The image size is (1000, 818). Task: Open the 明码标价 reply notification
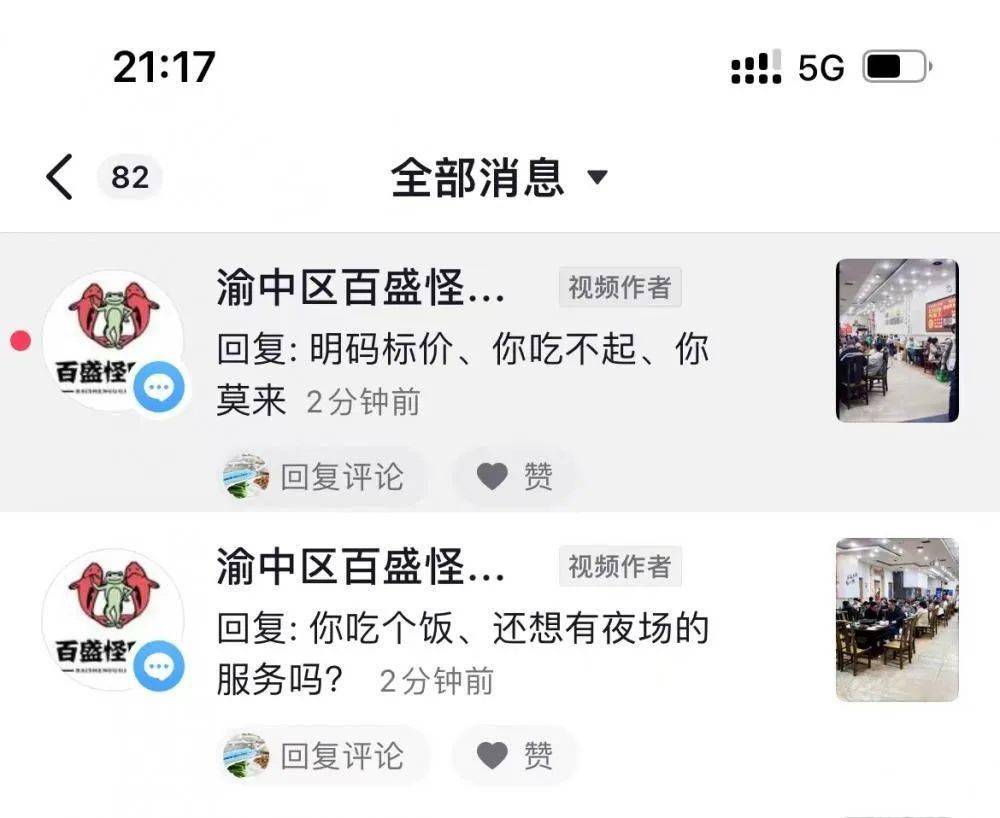[x=462, y=352]
